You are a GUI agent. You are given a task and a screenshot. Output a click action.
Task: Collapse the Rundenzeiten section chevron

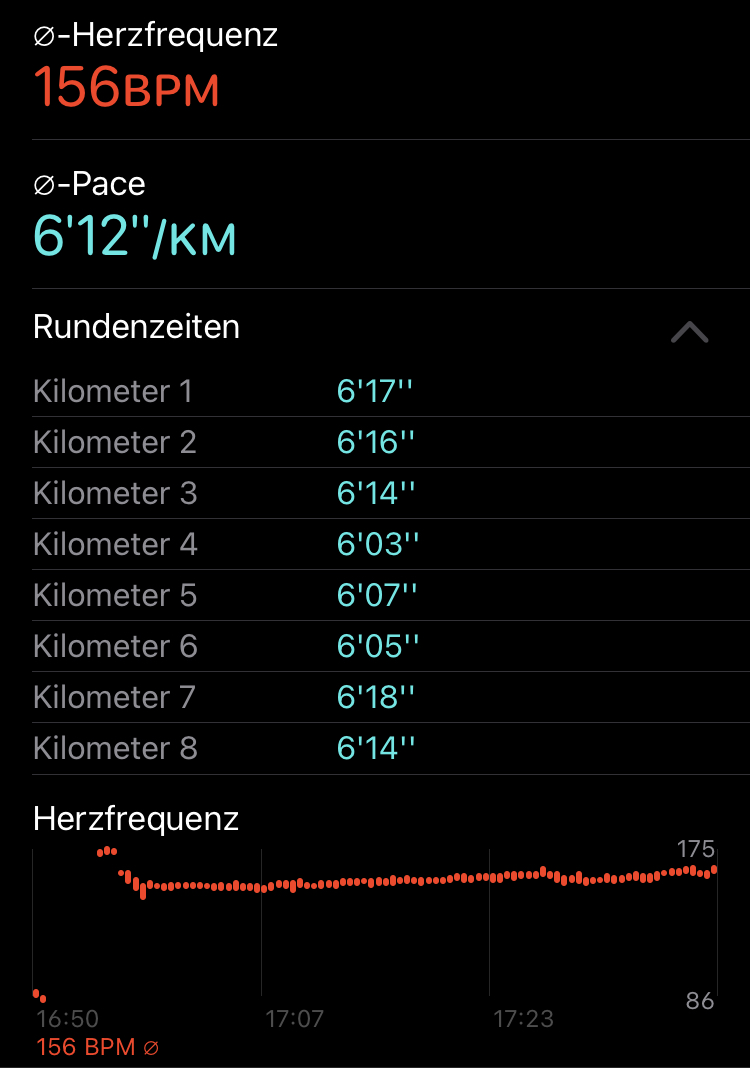click(x=689, y=332)
